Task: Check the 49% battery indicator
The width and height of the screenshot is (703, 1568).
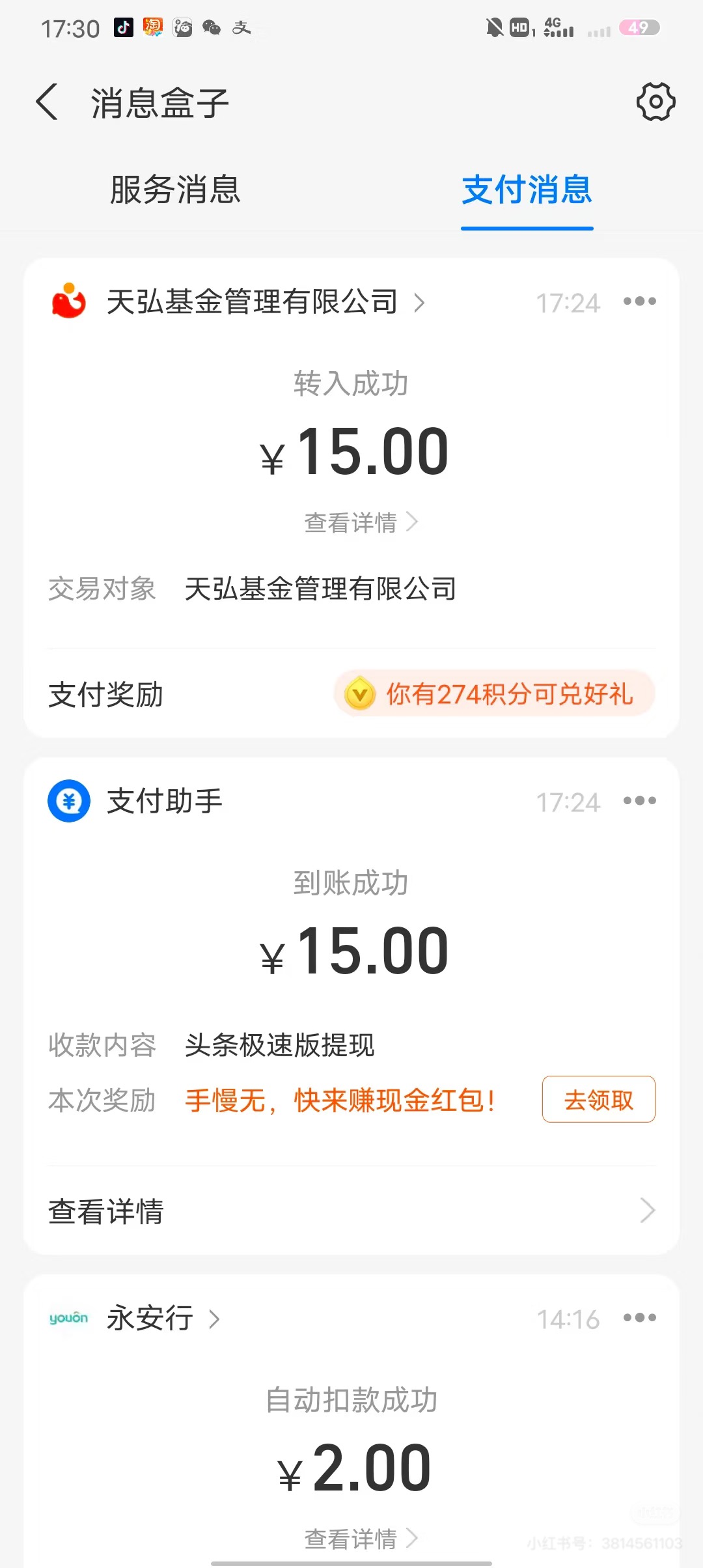Action: click(639, 27)
